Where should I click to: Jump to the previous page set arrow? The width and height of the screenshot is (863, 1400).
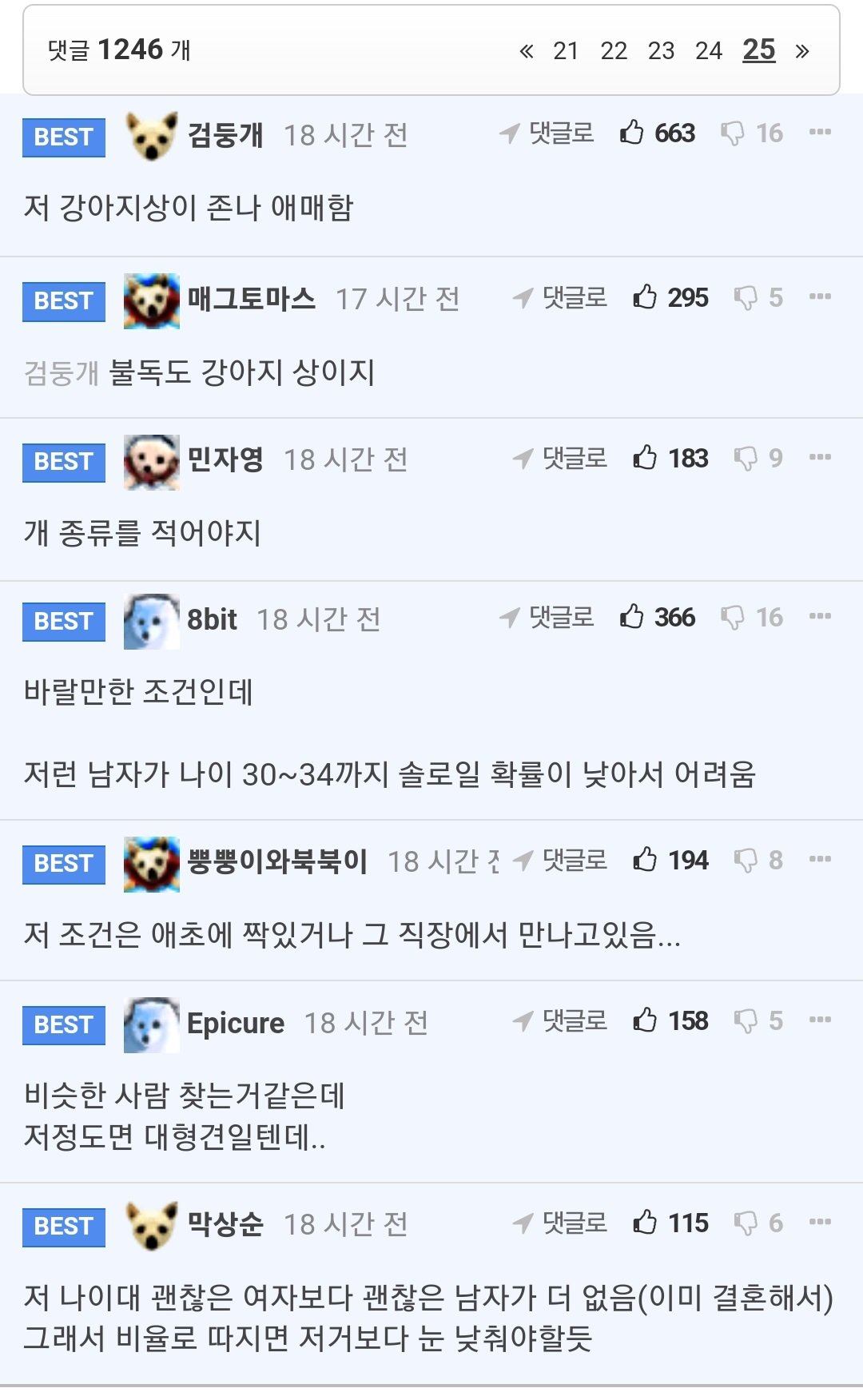(526, 51)
